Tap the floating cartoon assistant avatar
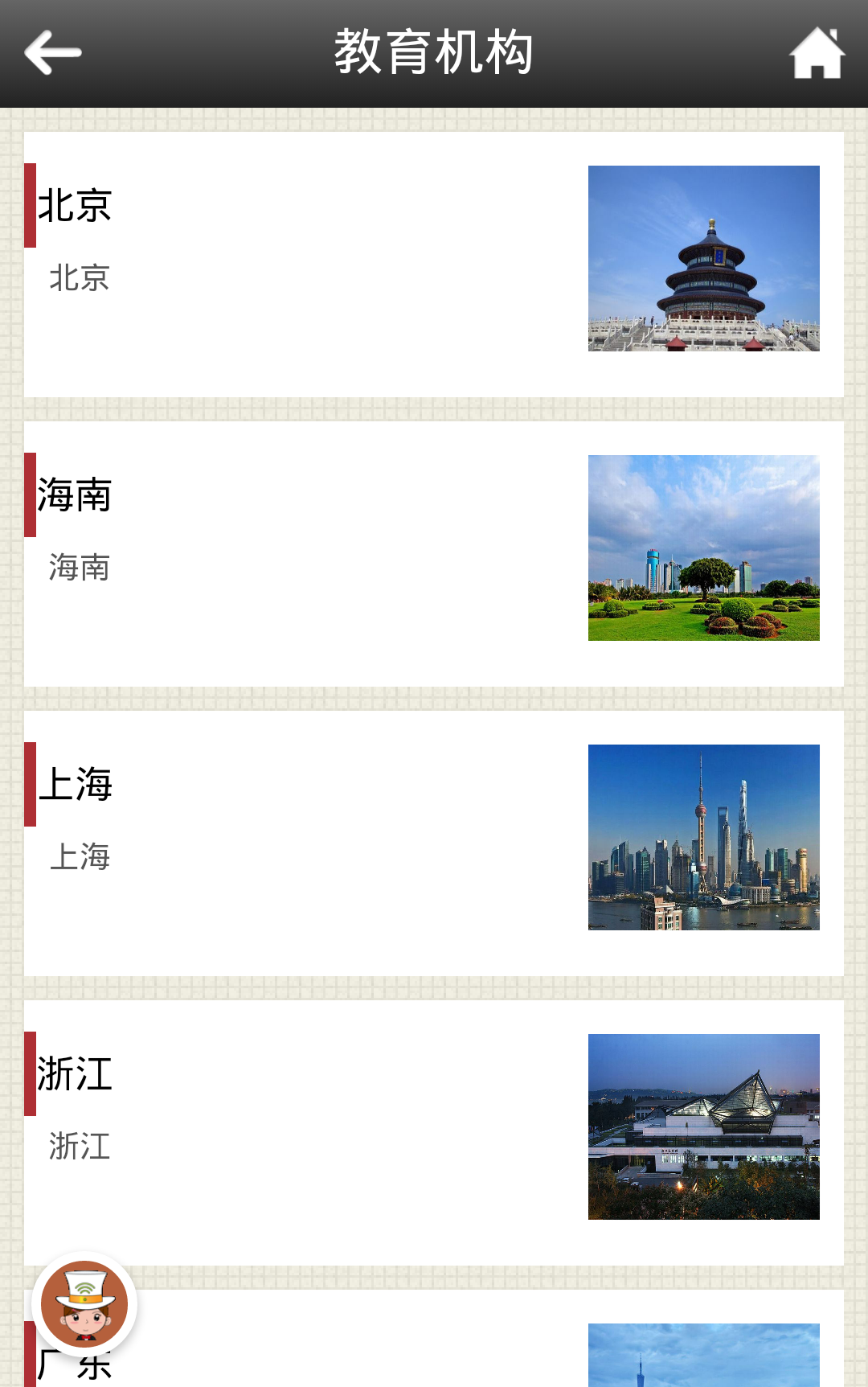Viewport: 868px width, 1387px height. 84,1303
